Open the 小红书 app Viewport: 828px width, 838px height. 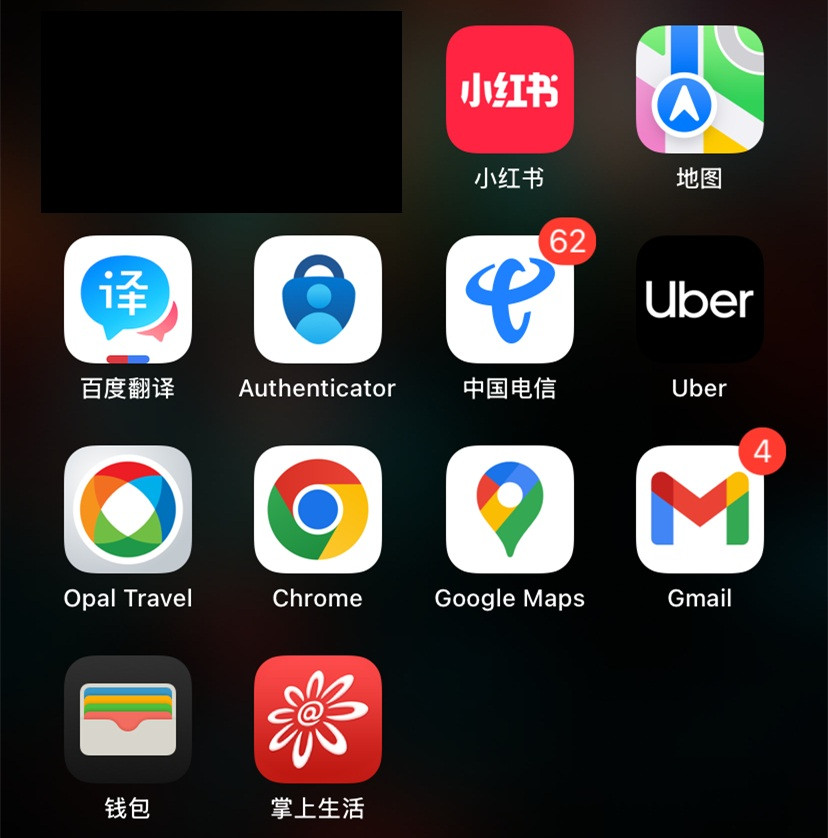509,90
